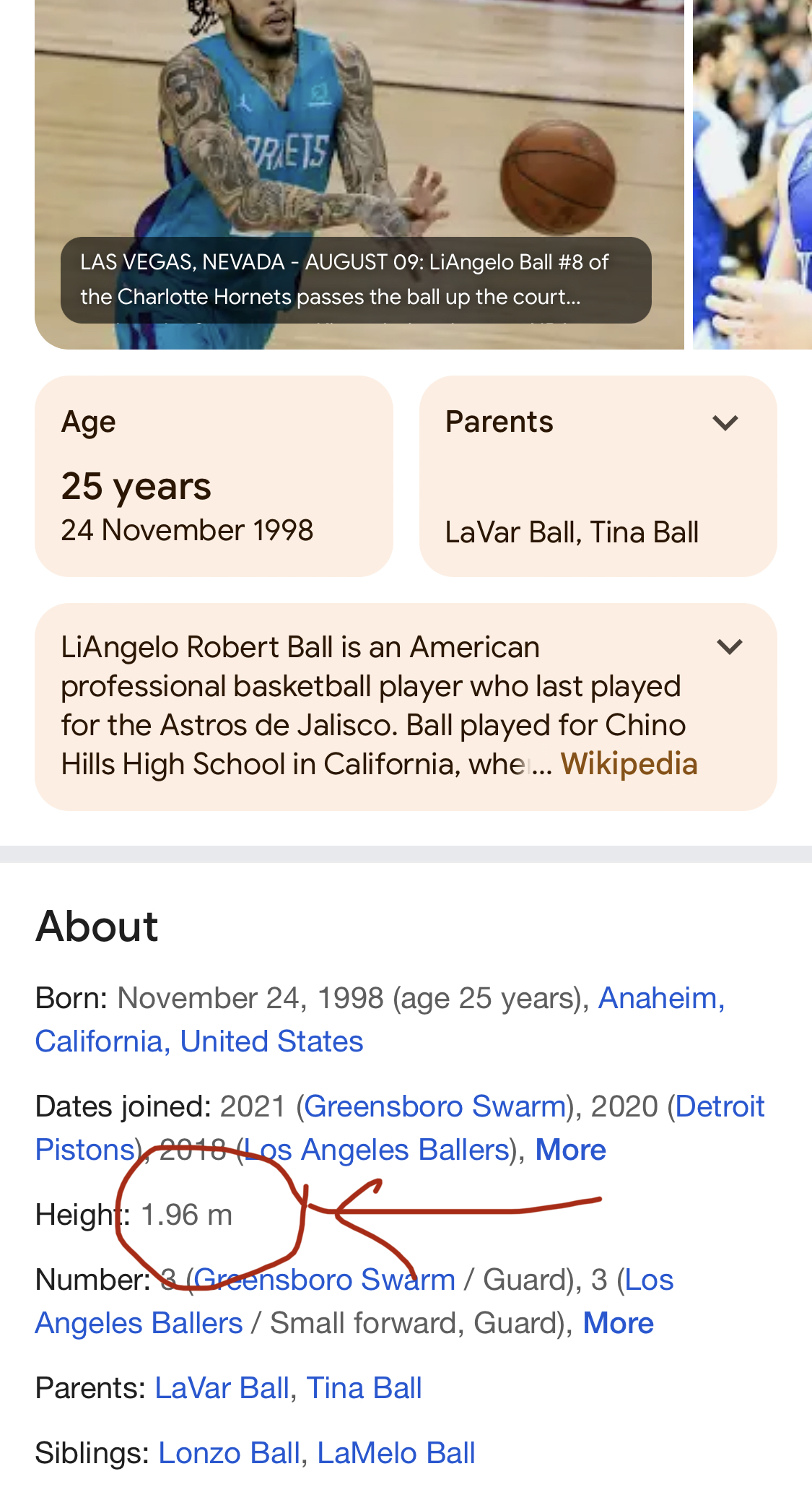Open LaVar Ball link in About section
This screenshot has height=1500, width=812.
tap(222, 1388)
